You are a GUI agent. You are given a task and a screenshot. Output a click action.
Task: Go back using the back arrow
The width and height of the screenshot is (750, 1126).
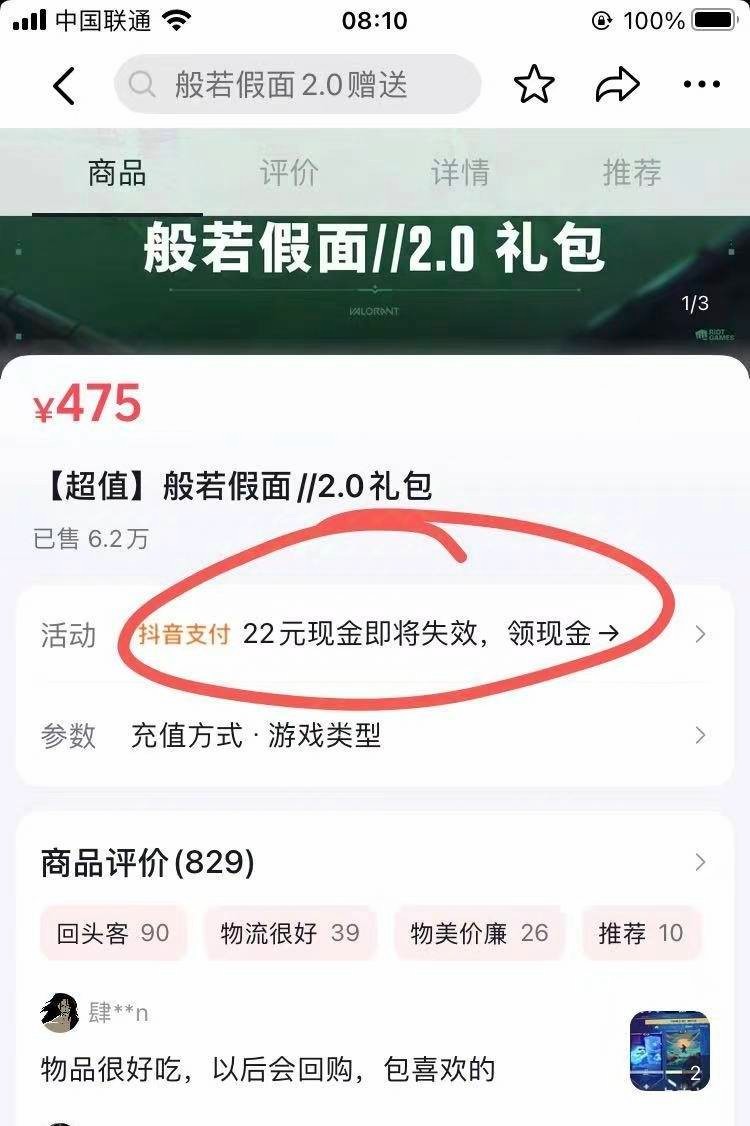pyautogui.click(x=64, y=86)
